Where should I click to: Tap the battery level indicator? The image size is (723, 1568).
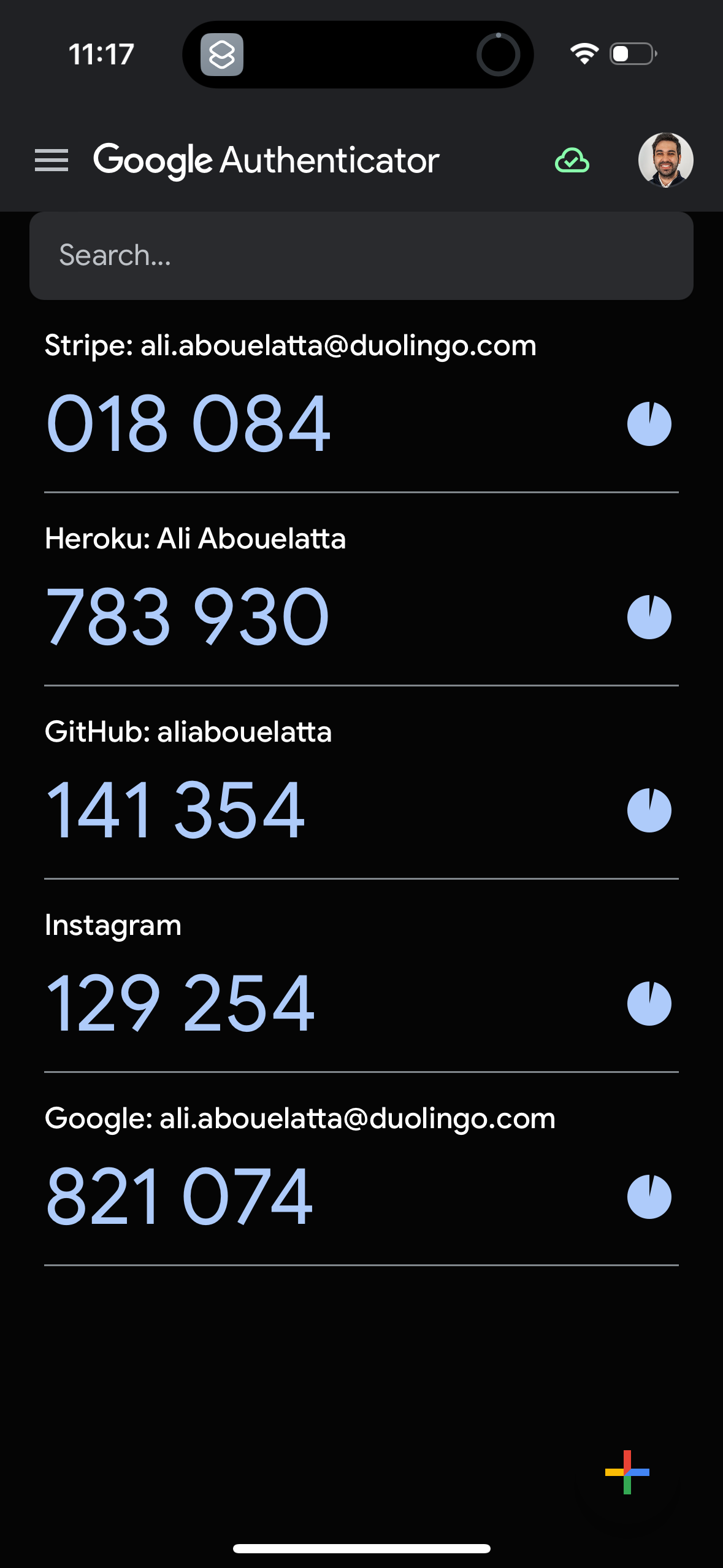[632, 55]
